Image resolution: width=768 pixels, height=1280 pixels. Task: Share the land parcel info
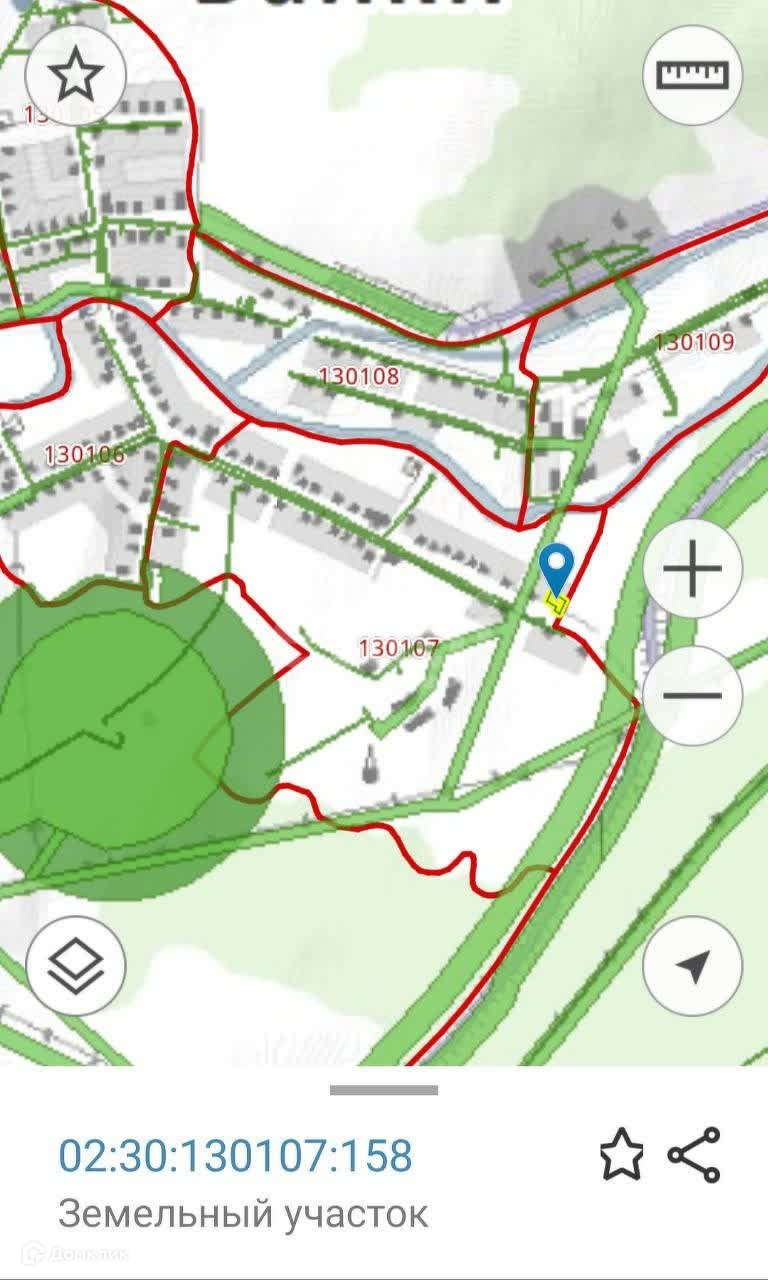tap(695, 1155)
